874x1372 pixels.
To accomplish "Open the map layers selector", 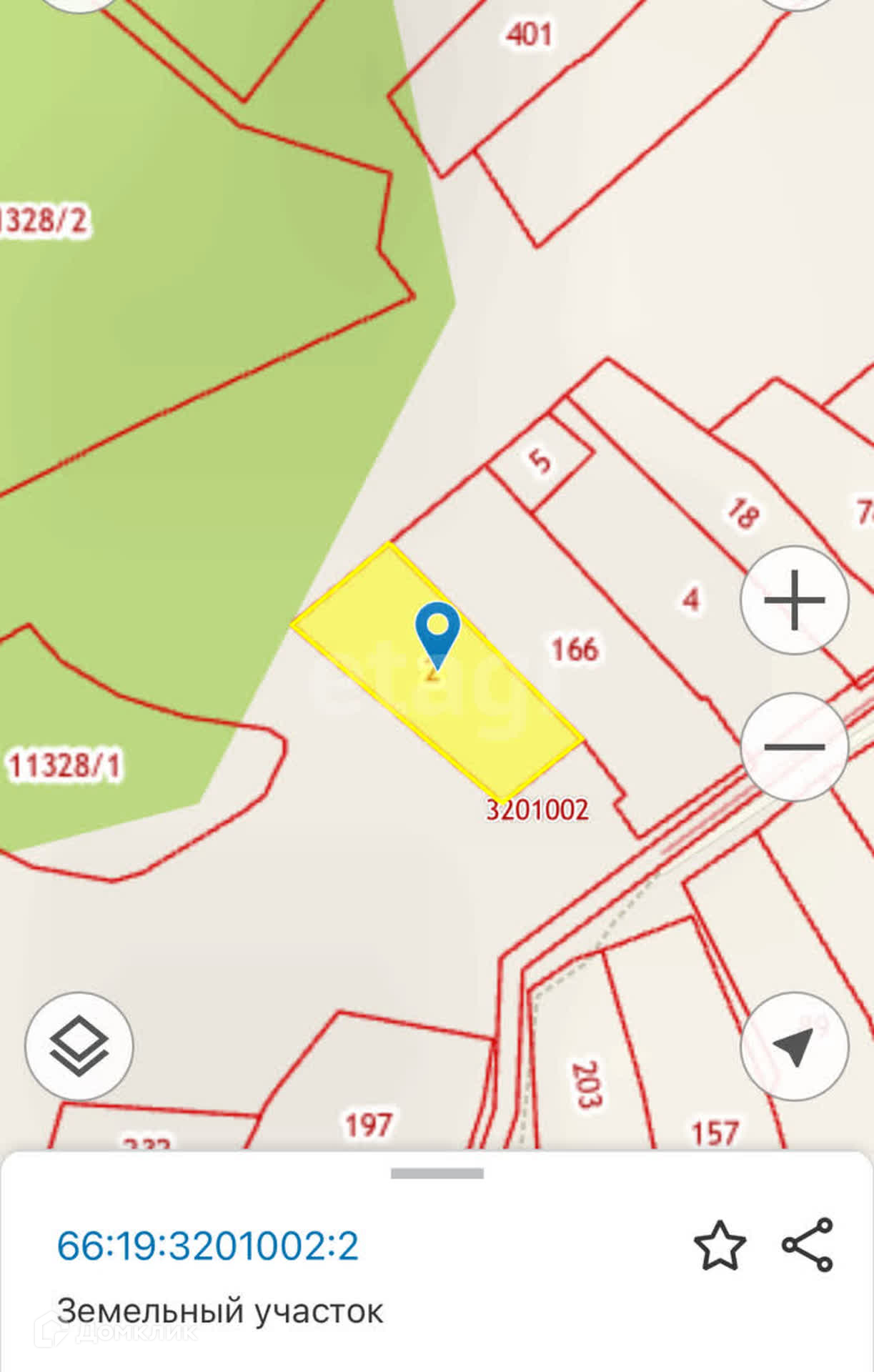I will [79, 1046].
